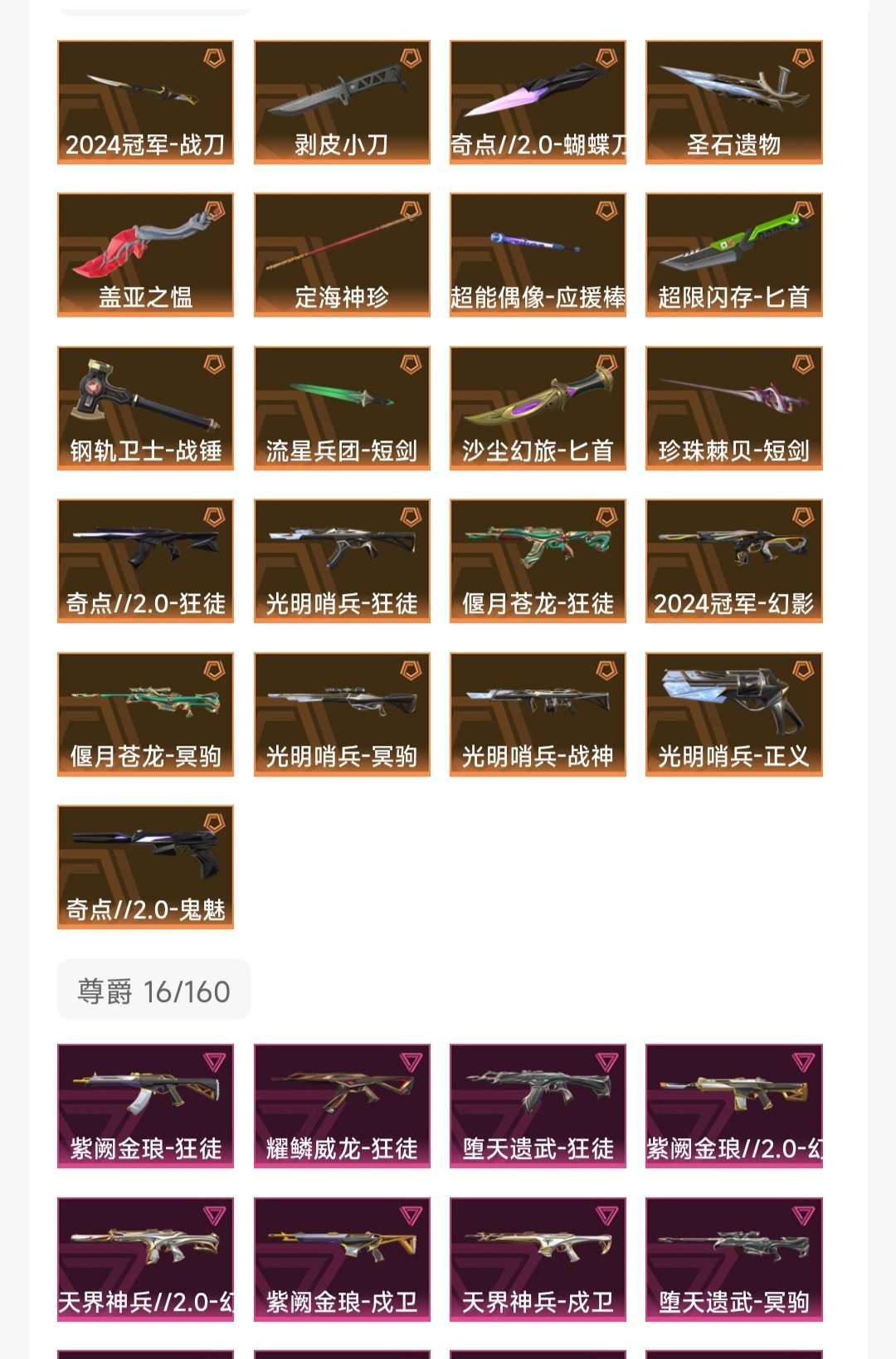Select the 剥皮小刀 skin tile

(x=342, y=102)
